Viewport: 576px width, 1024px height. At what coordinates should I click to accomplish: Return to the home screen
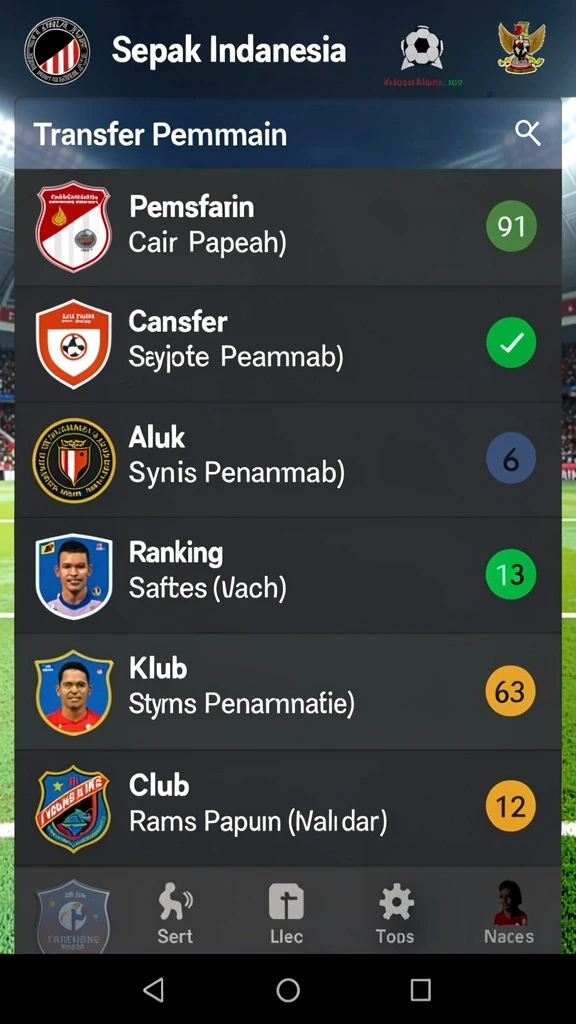(x=288, y=990)
